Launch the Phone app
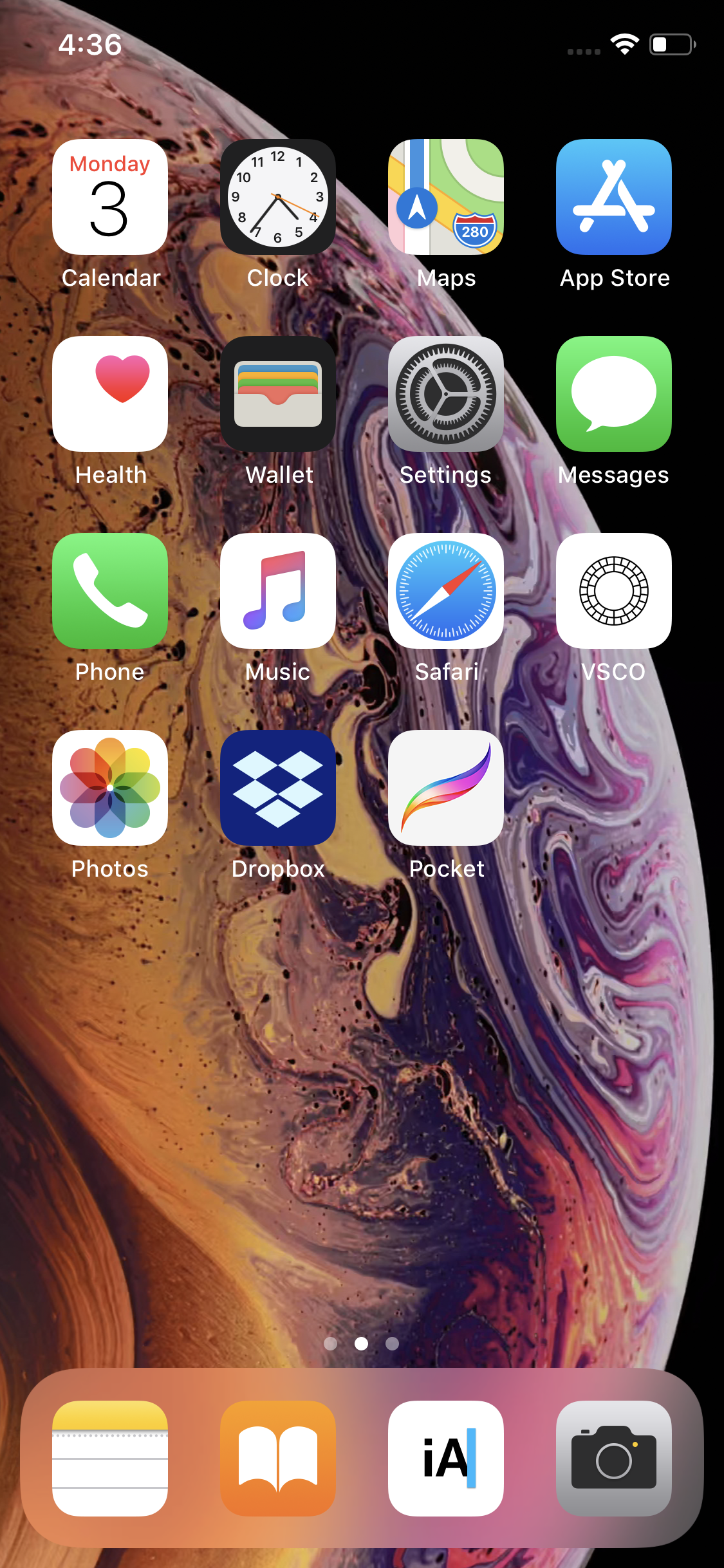The width and height of the screenshot is (724, 1568). (110, 591)
